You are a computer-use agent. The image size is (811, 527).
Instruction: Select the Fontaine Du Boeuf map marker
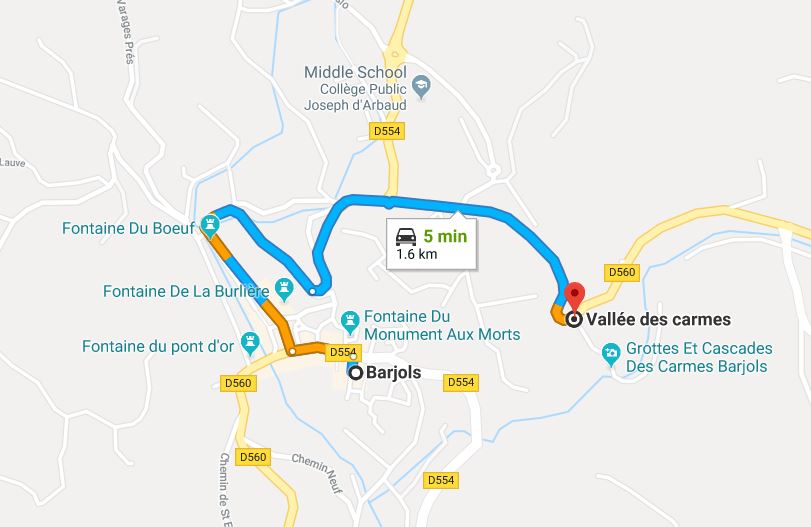210,224
